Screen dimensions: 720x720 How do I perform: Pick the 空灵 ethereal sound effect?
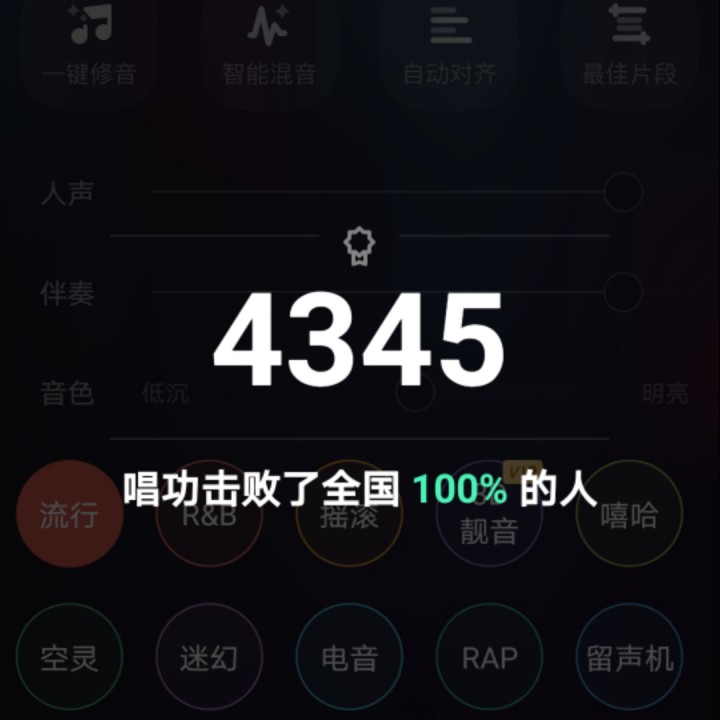69,657
